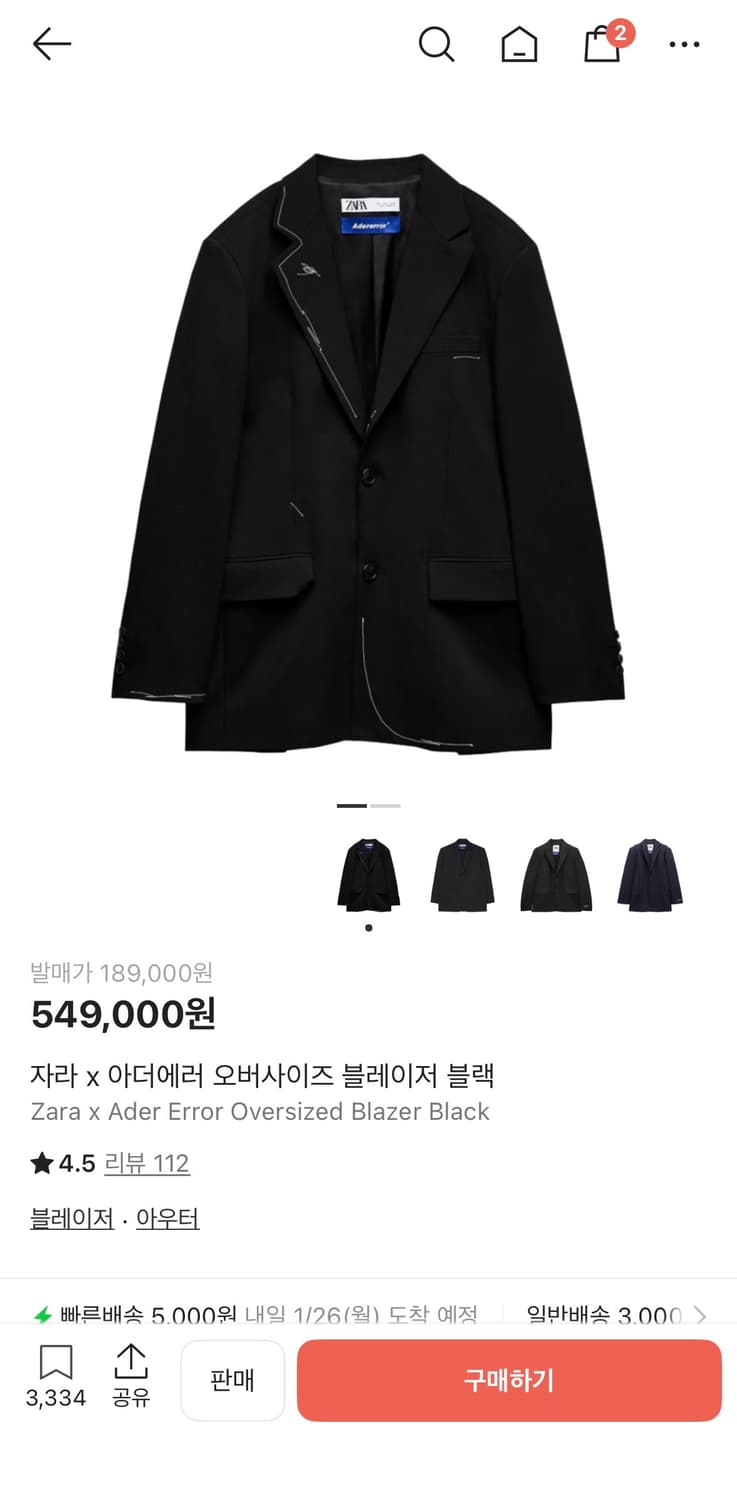Open the search icon
The image size is (737, 1500).
(x=436, y=44)
